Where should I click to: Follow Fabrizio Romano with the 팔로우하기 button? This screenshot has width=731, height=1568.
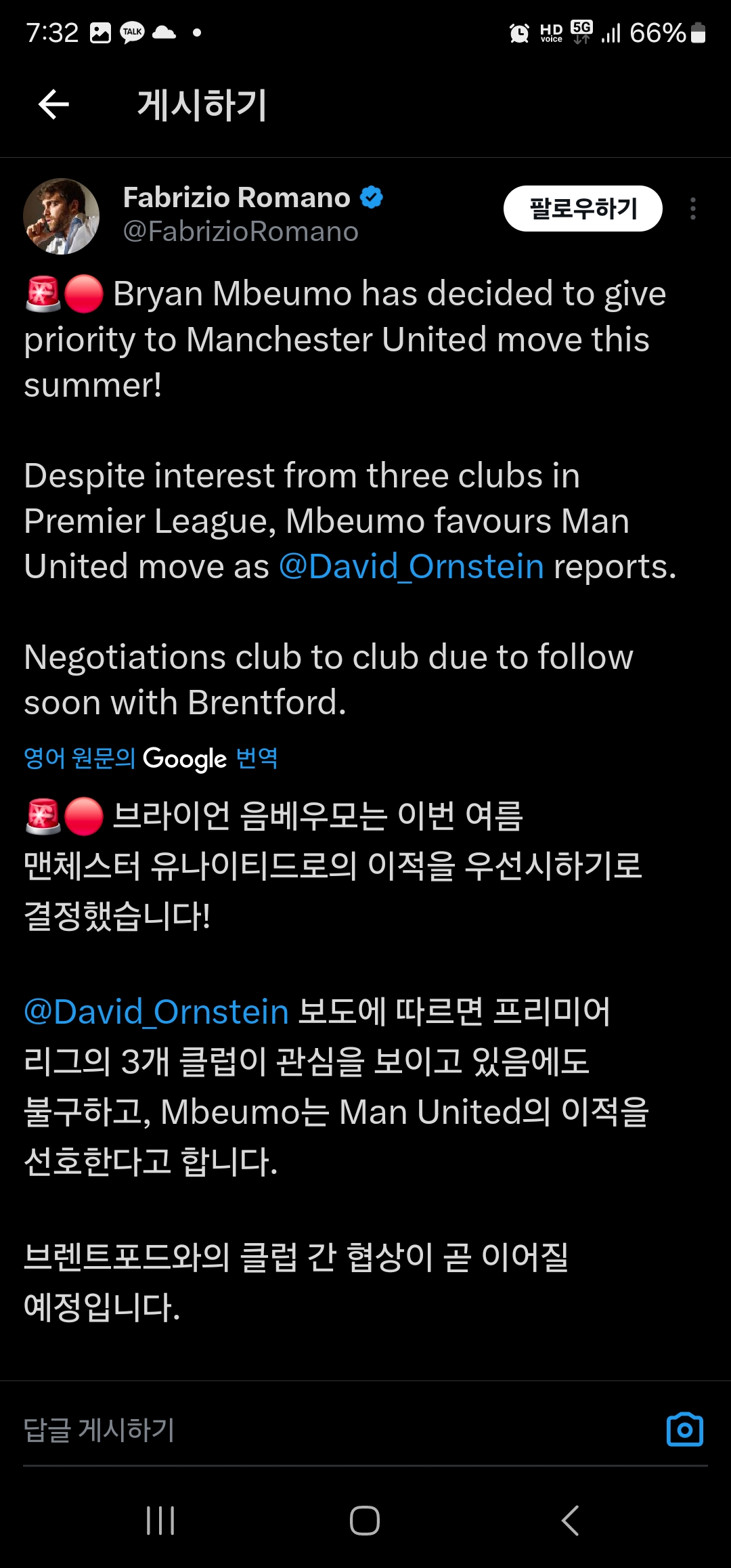[x=582, y=209]
